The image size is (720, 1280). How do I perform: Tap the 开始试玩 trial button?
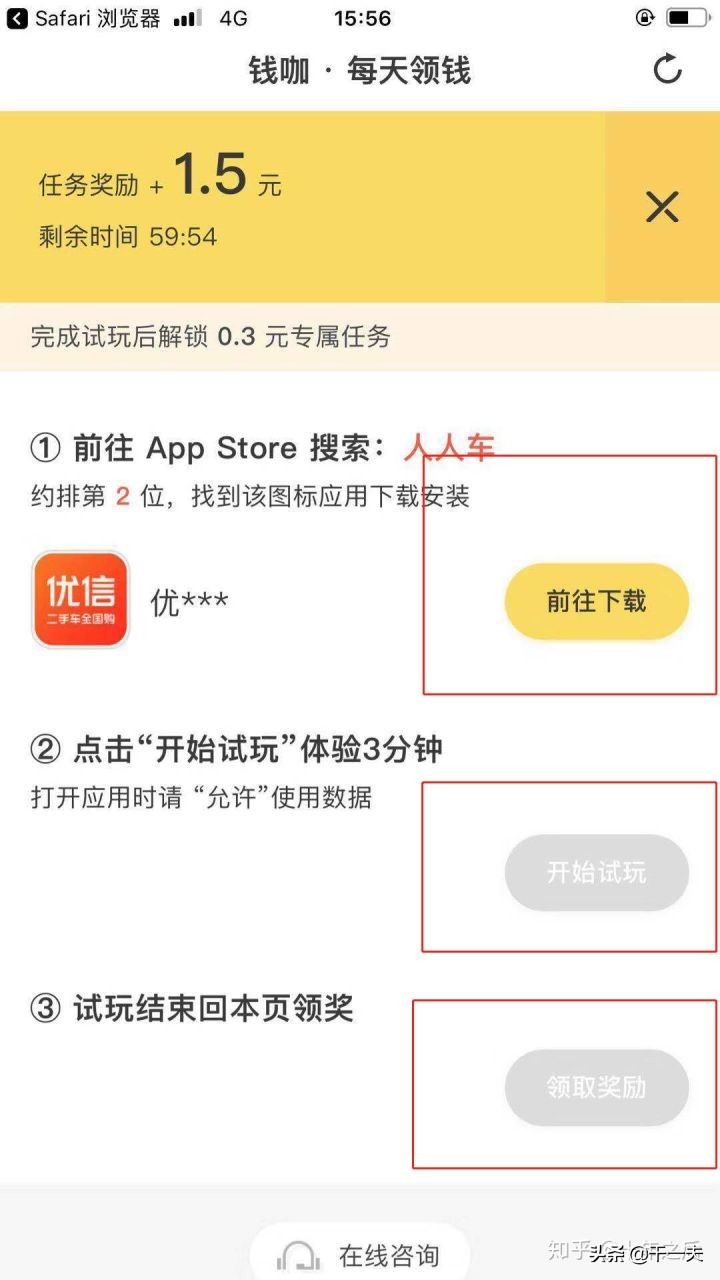click(596, 872)
